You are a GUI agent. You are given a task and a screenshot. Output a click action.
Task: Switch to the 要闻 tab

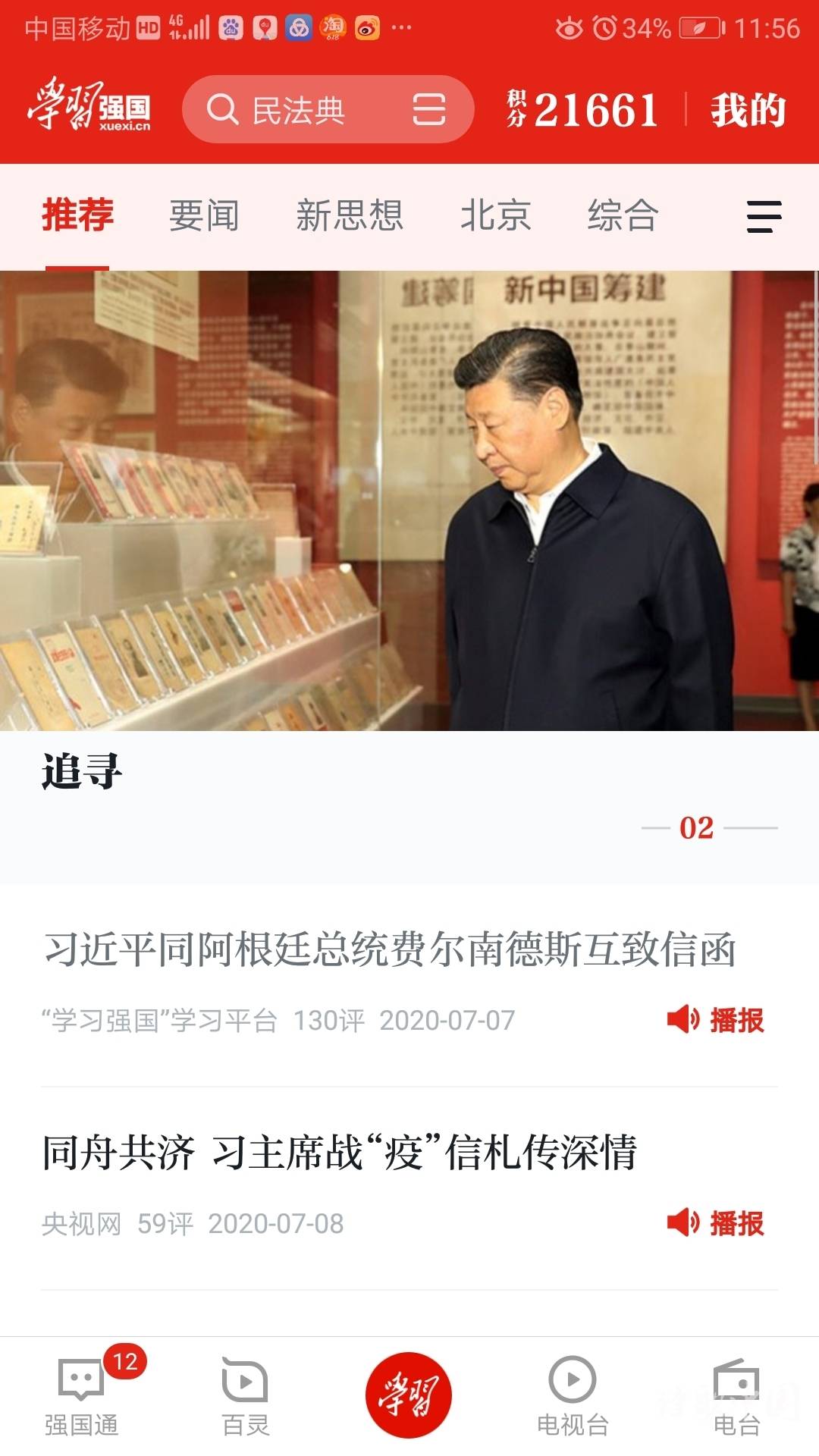point(204,215)
